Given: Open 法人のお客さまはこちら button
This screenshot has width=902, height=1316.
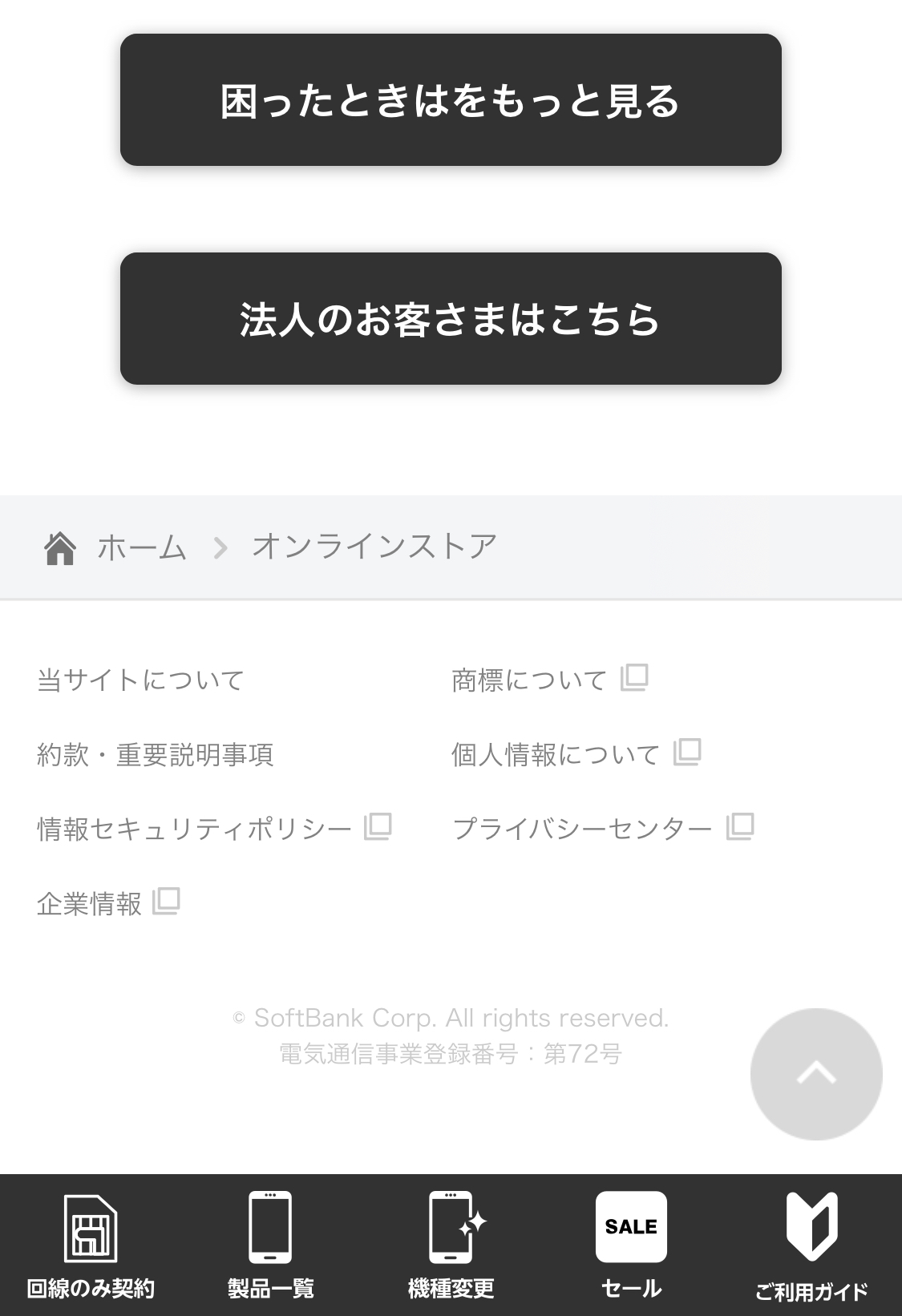Looking at the screenshot, I should (451, 319).
